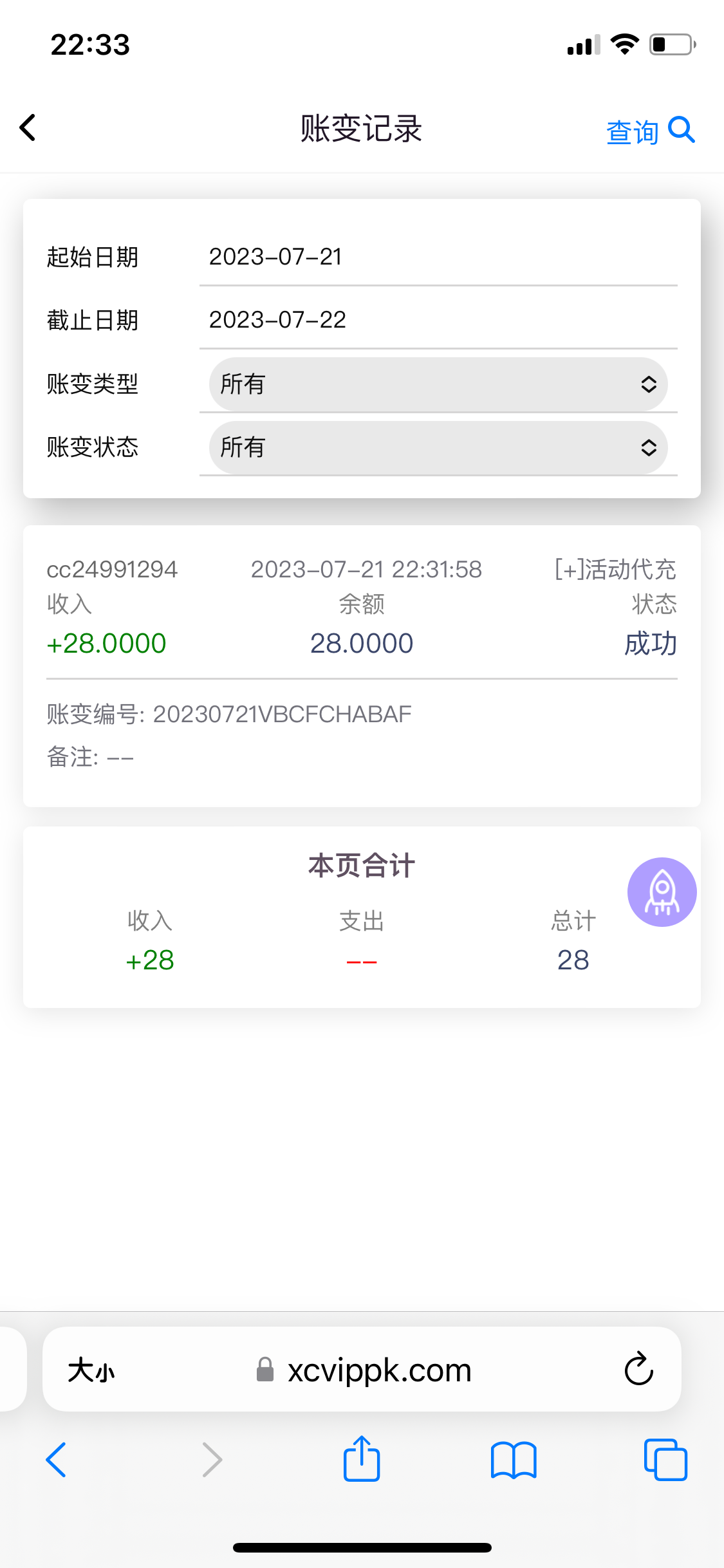This screenshot has height=1568, width=724.
Task: Tap the page reload icon in address bar
Action: click(636, 1369)
